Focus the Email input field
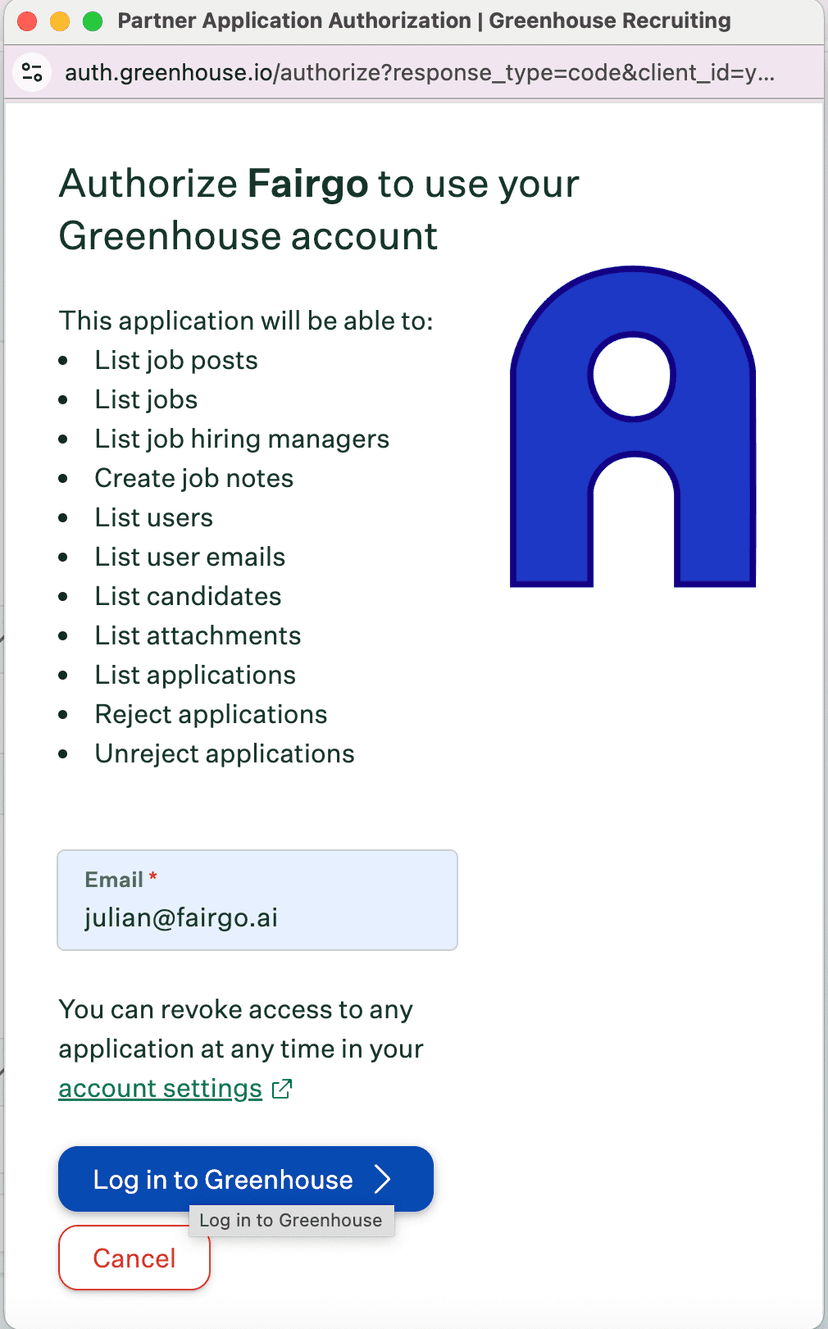This screenshot has width=828, height=1329. pyautogui.click(x=257, y=916)
